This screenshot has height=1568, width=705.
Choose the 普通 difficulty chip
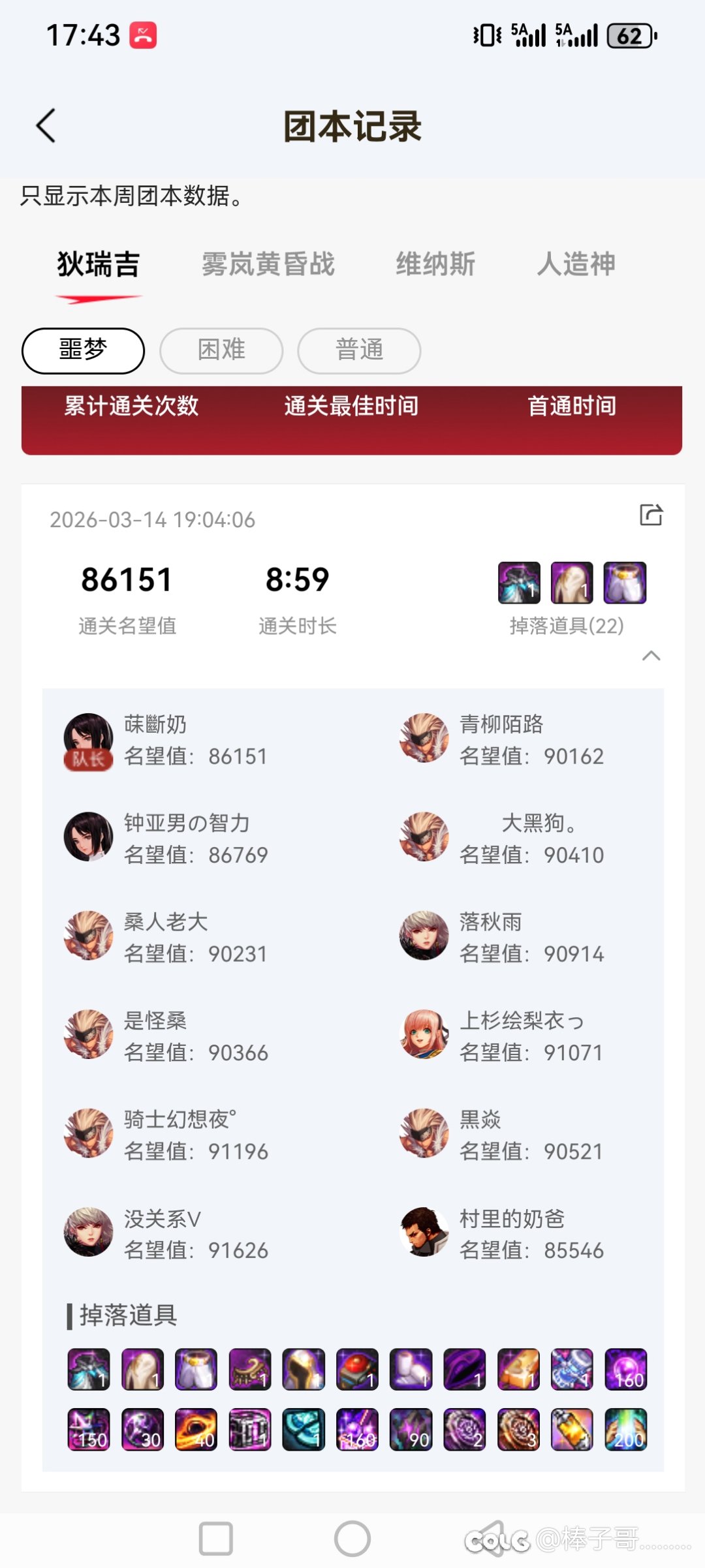click(359, 350)
